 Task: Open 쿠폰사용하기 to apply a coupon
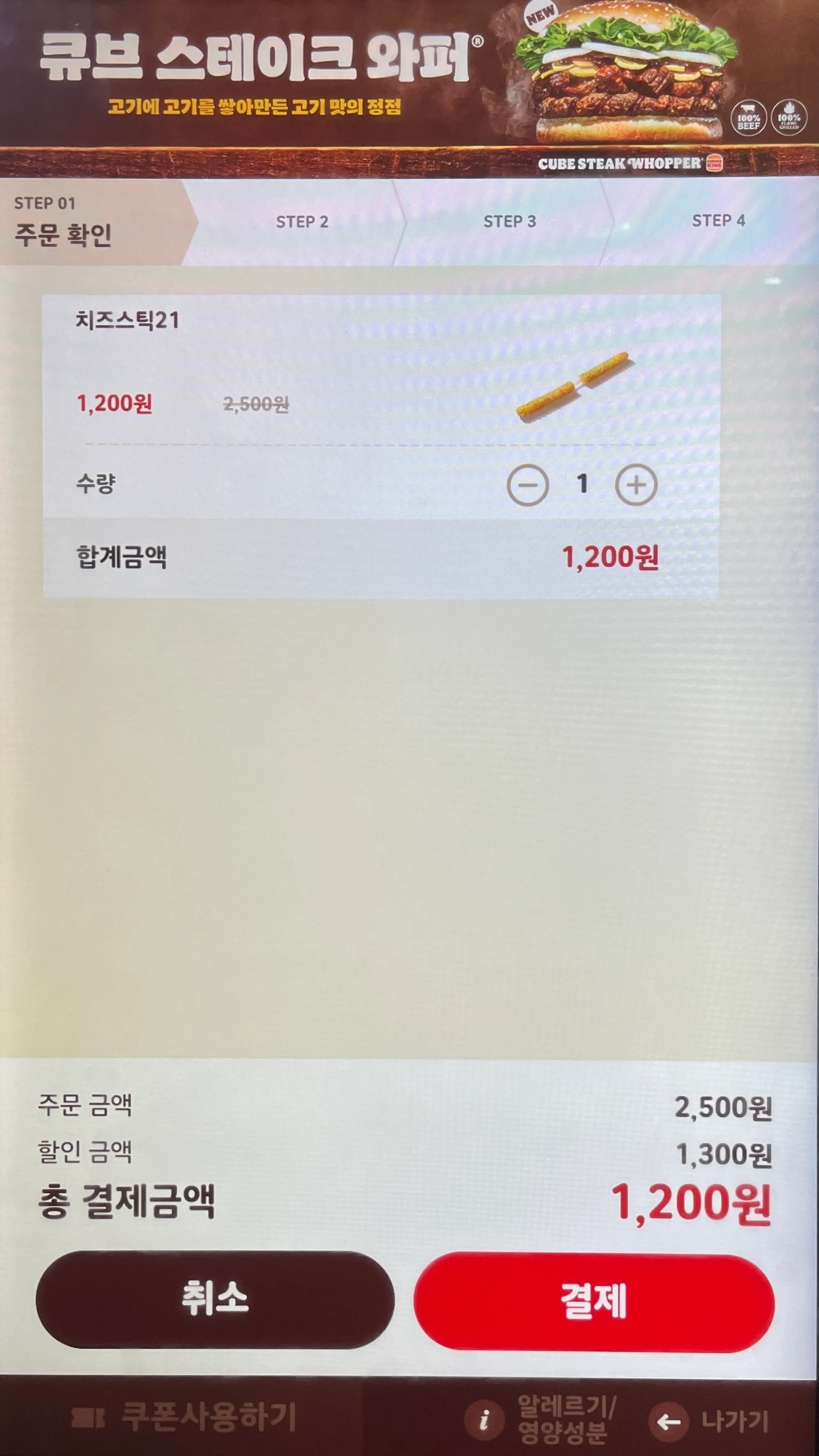coord(184,1417)
